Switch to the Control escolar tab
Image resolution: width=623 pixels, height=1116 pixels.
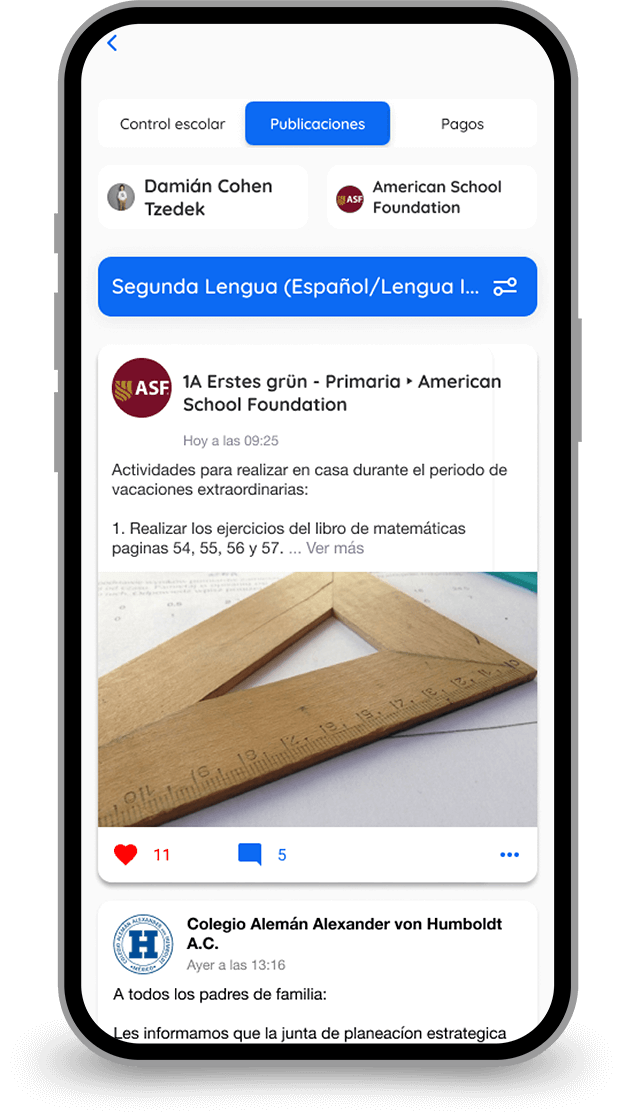tap(172, 124)
